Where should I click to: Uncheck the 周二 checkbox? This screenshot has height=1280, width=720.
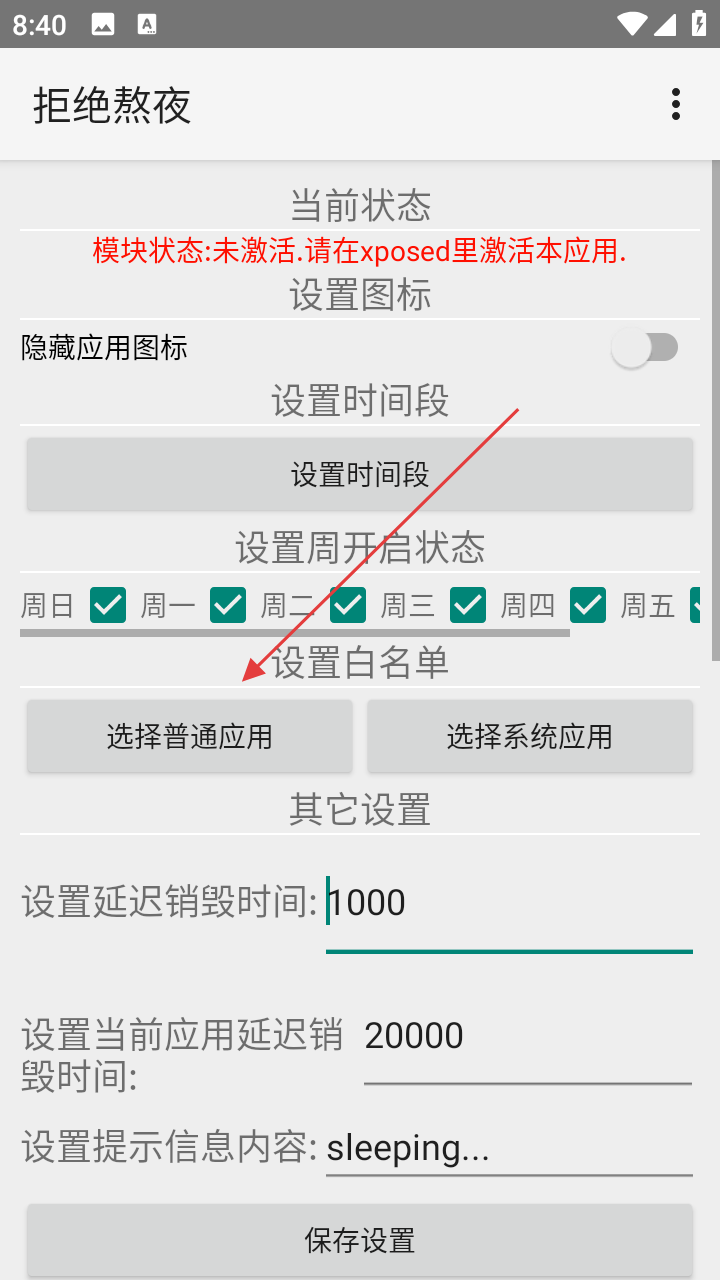(348, 605)
